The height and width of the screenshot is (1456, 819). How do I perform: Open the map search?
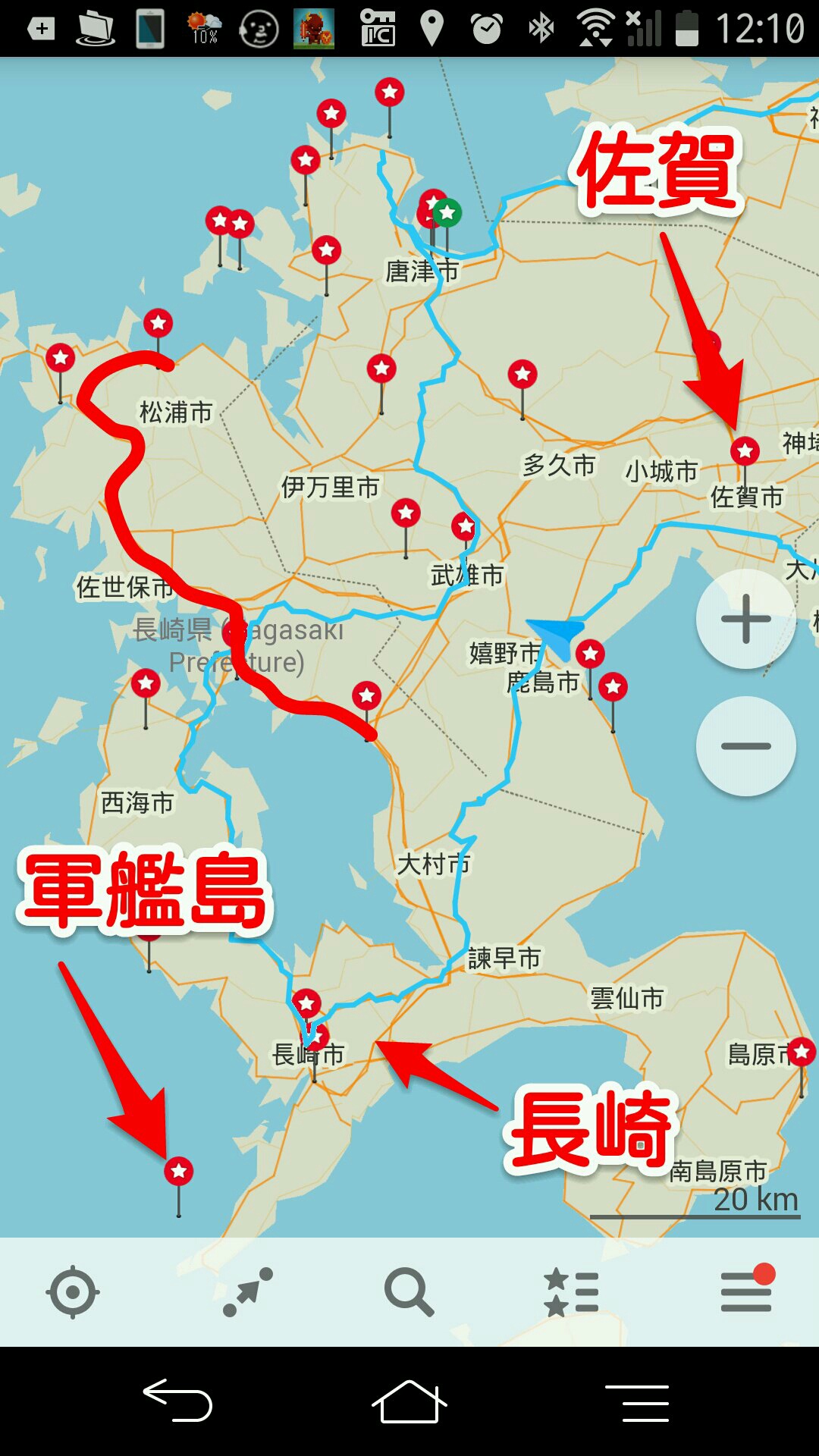tap(409, 1291)
